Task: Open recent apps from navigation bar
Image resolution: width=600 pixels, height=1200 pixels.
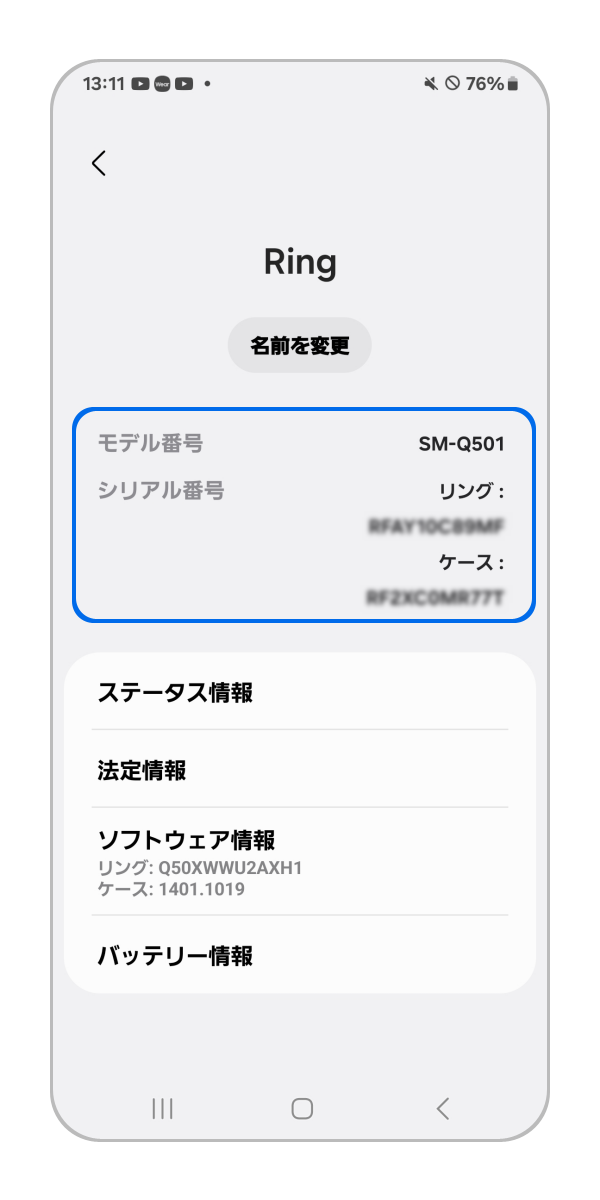Action: (x=162, y=1108)
